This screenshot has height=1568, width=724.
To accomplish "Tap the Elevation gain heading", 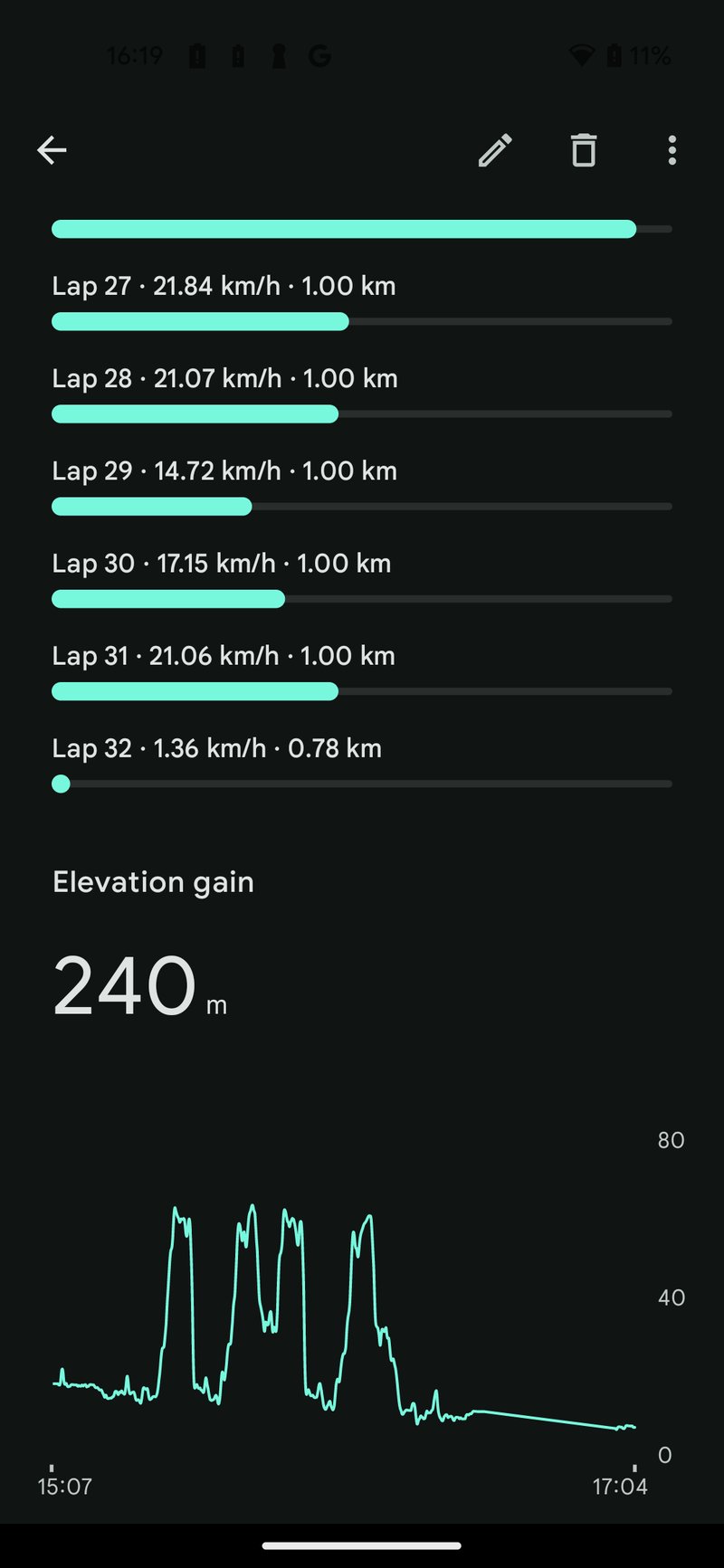I will tap(153, 882).
